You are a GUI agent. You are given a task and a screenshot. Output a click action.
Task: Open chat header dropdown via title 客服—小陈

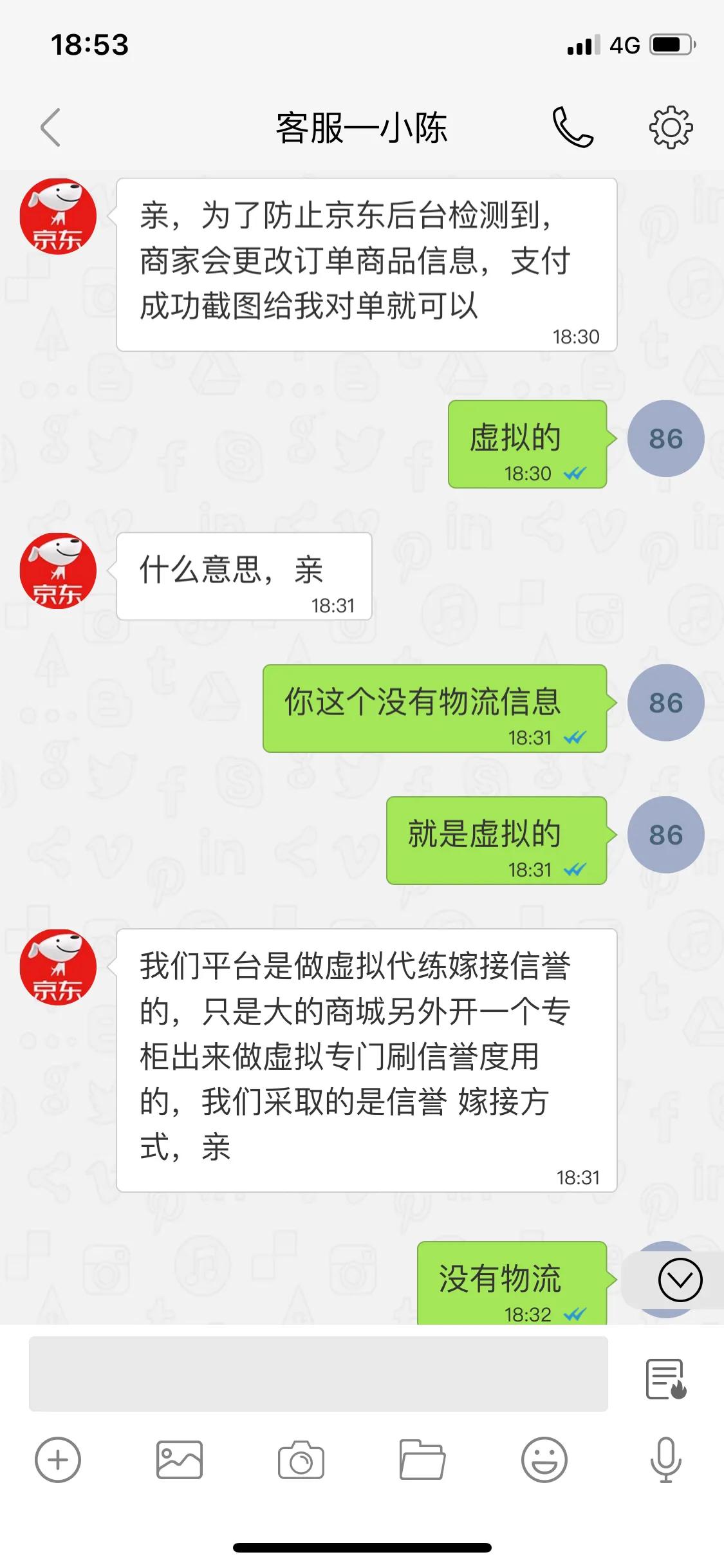point(362,127)
